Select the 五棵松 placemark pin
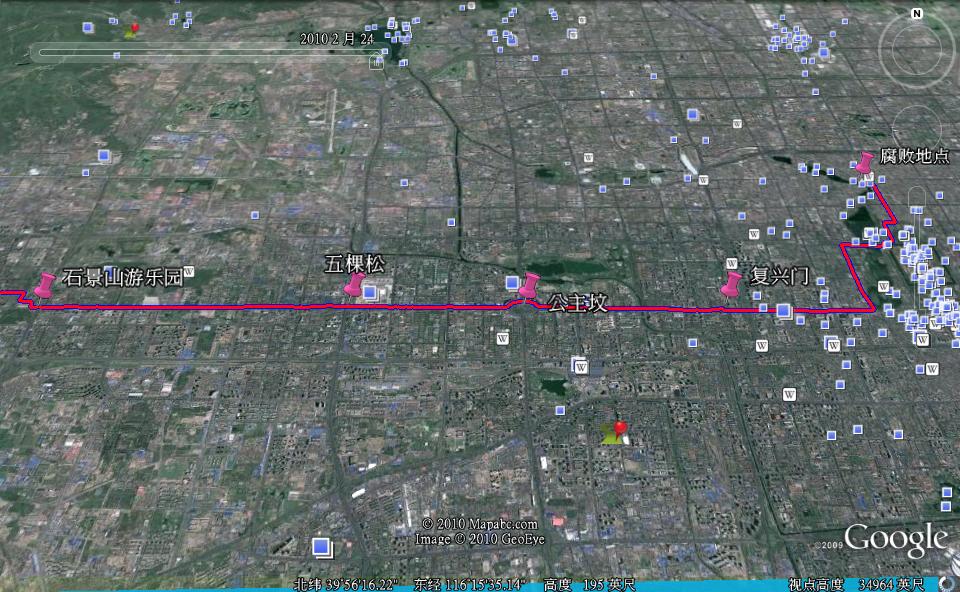The width and height of the screenshot is (960, 592). pyautogui.click(x=354, y=284)
